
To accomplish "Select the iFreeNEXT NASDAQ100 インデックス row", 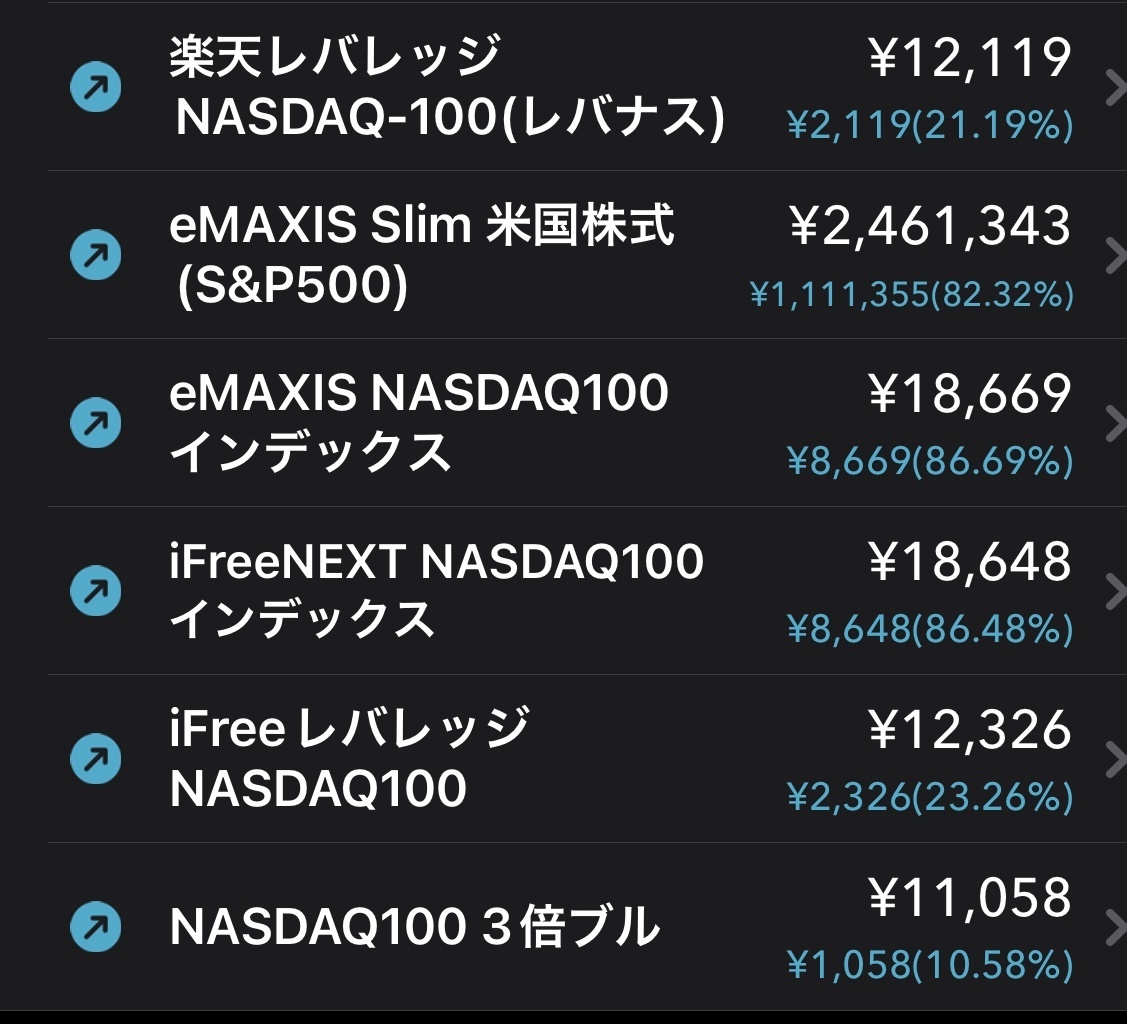I will tap(436, 591).
